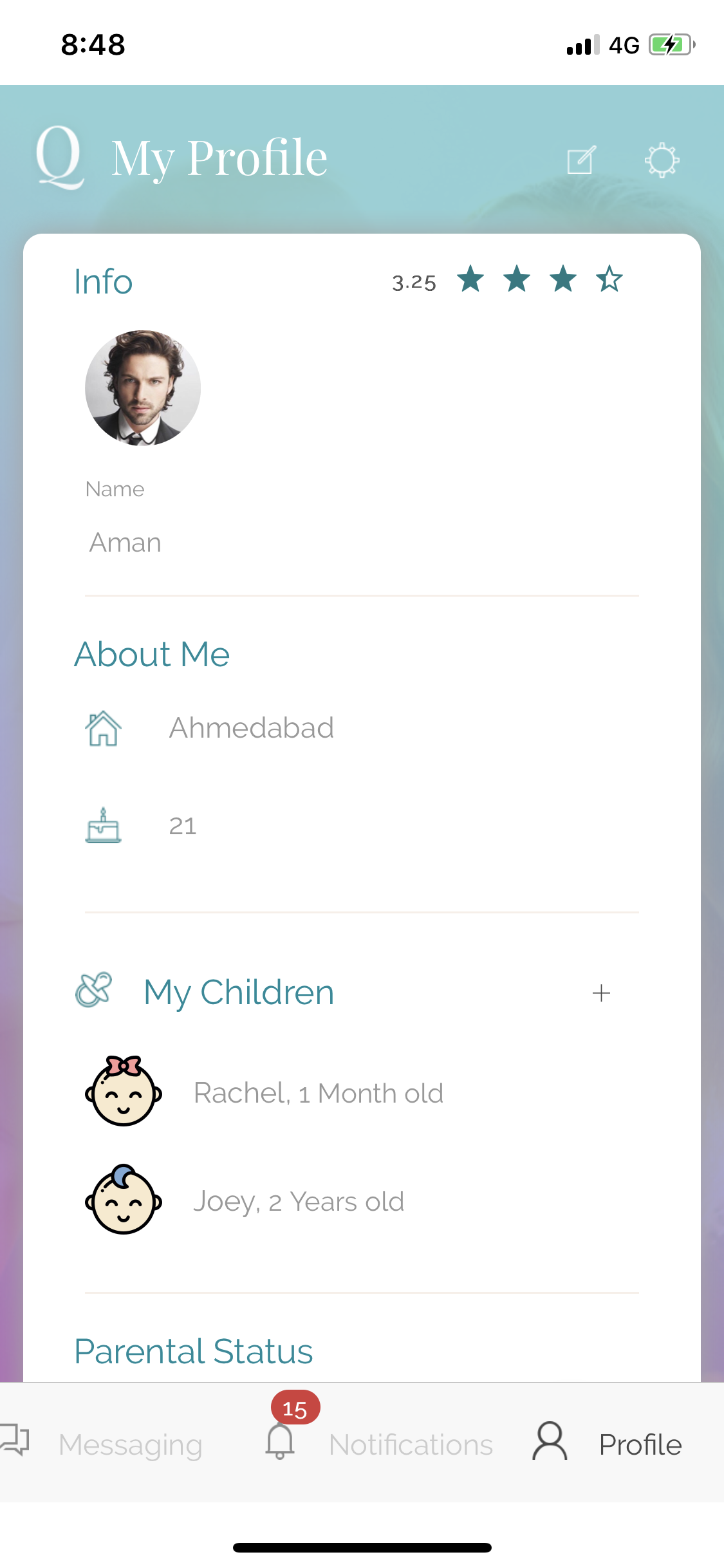Tap the profile photo of Aman
724x1568 pixels.
(143, 388)
